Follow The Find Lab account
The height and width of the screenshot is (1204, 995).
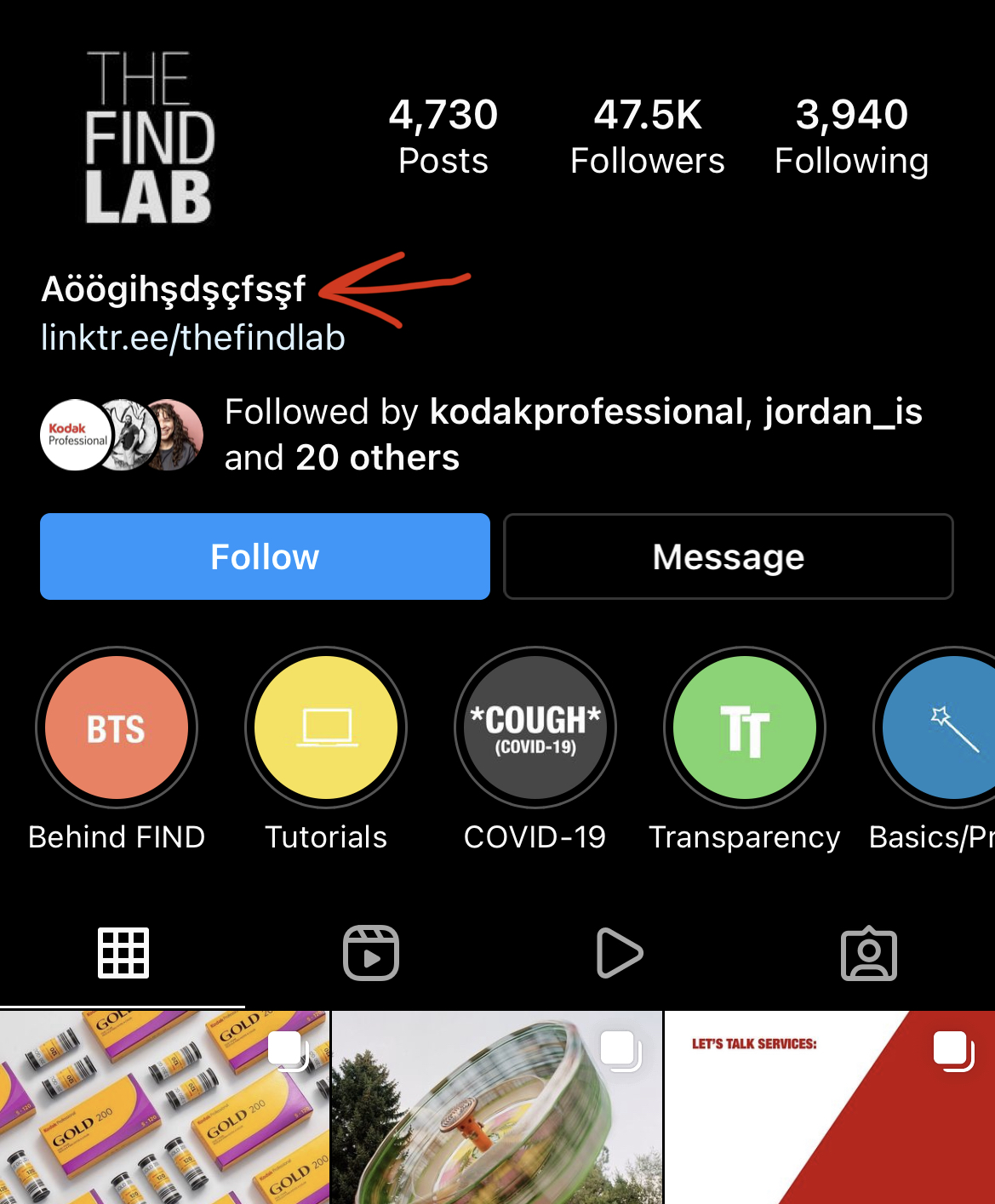[265, 556]
